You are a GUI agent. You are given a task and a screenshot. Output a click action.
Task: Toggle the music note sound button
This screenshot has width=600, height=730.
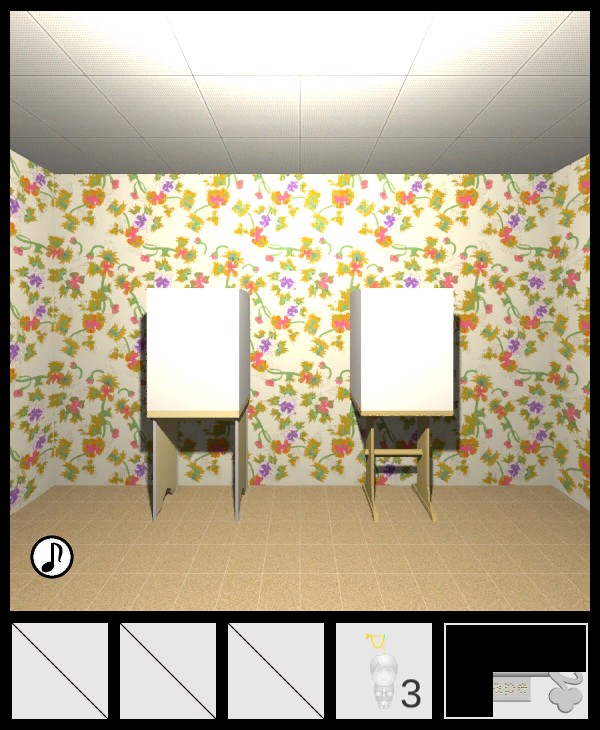[x=52, y=557]
